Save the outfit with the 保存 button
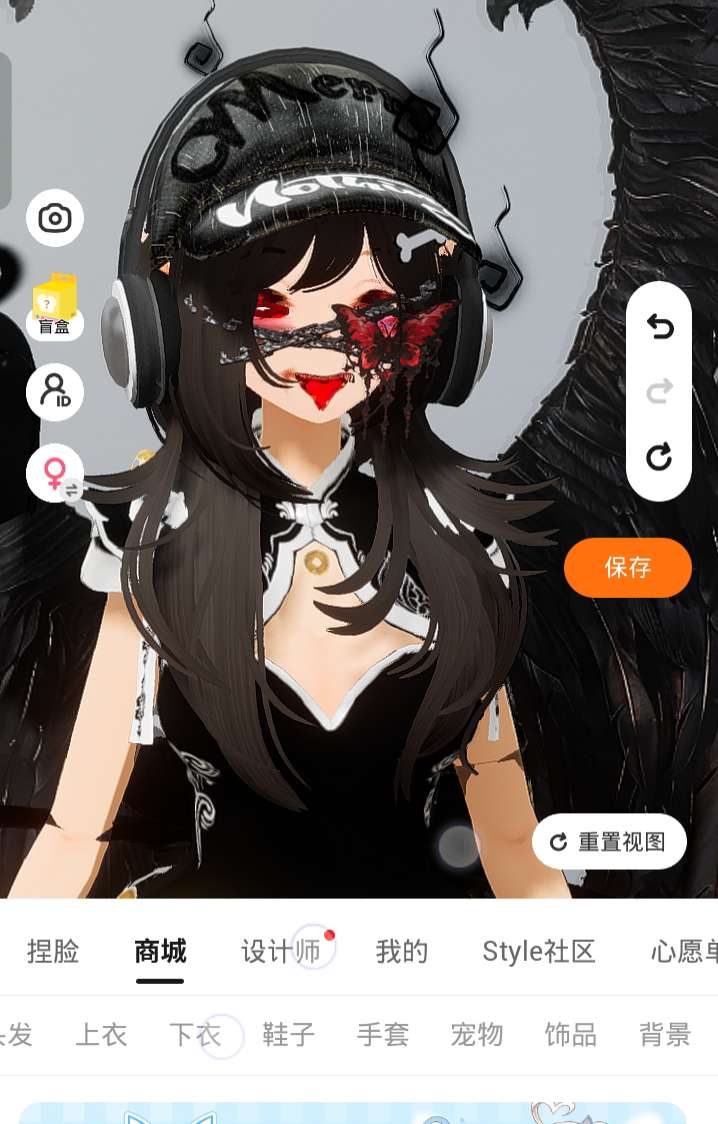The height and width of the screenshot is (1124, 718). (627, 568)
